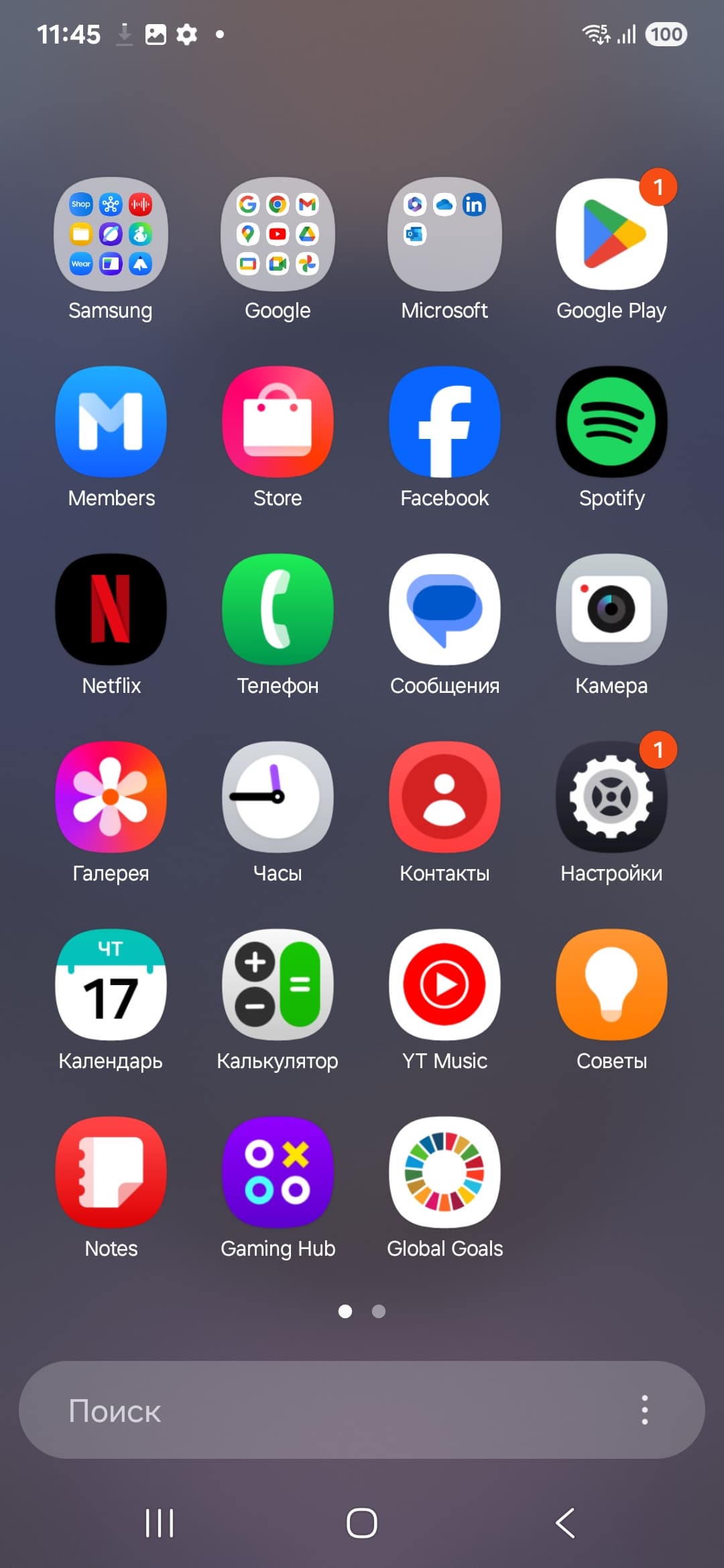The image size is (724, 1568).
Task: Open the Microsoft folder
Action: [444, 235]
